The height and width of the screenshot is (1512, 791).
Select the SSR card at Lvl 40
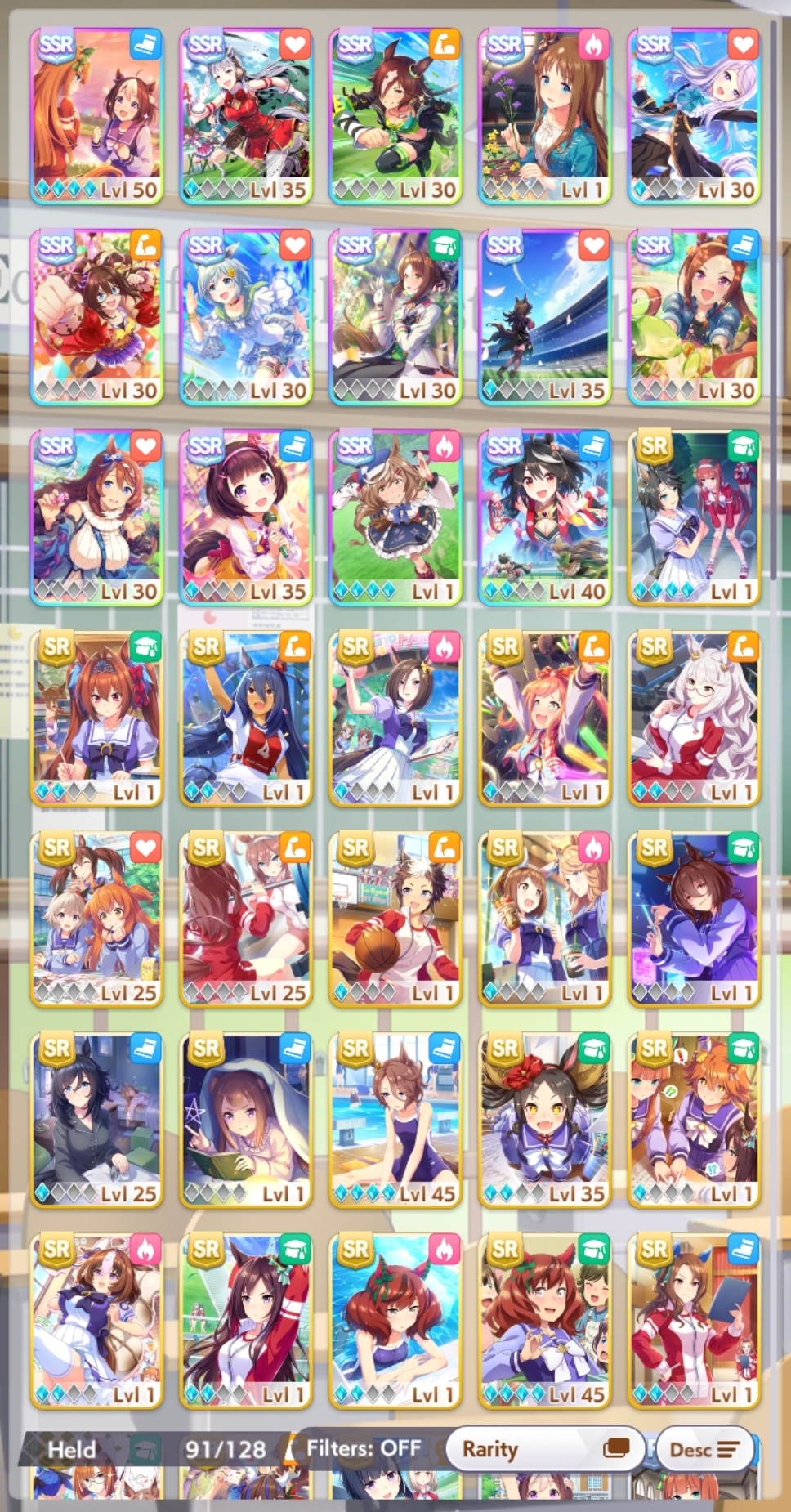[x=545, y=518]
